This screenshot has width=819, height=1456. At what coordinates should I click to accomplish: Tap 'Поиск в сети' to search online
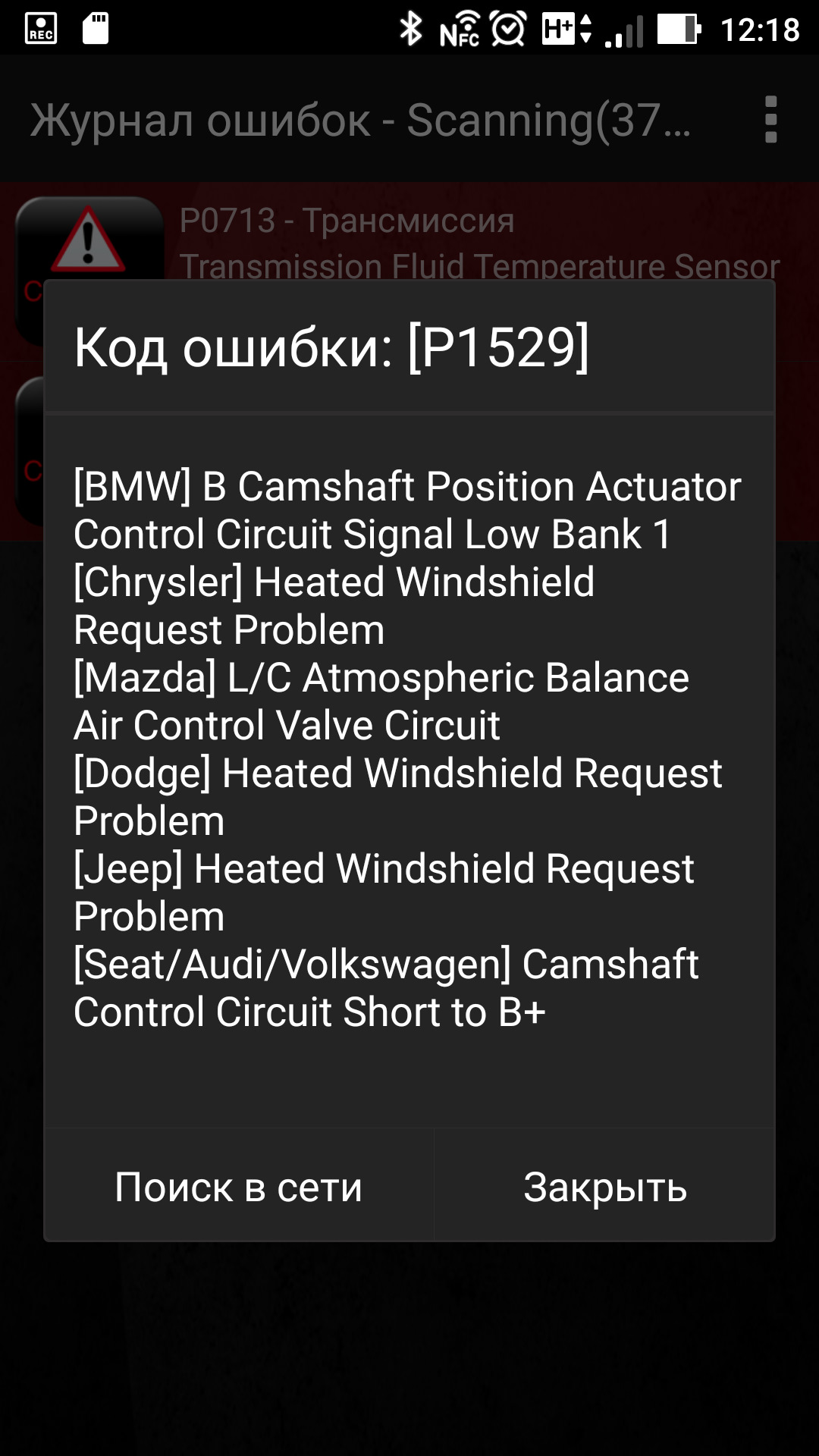pos(239,1187)
